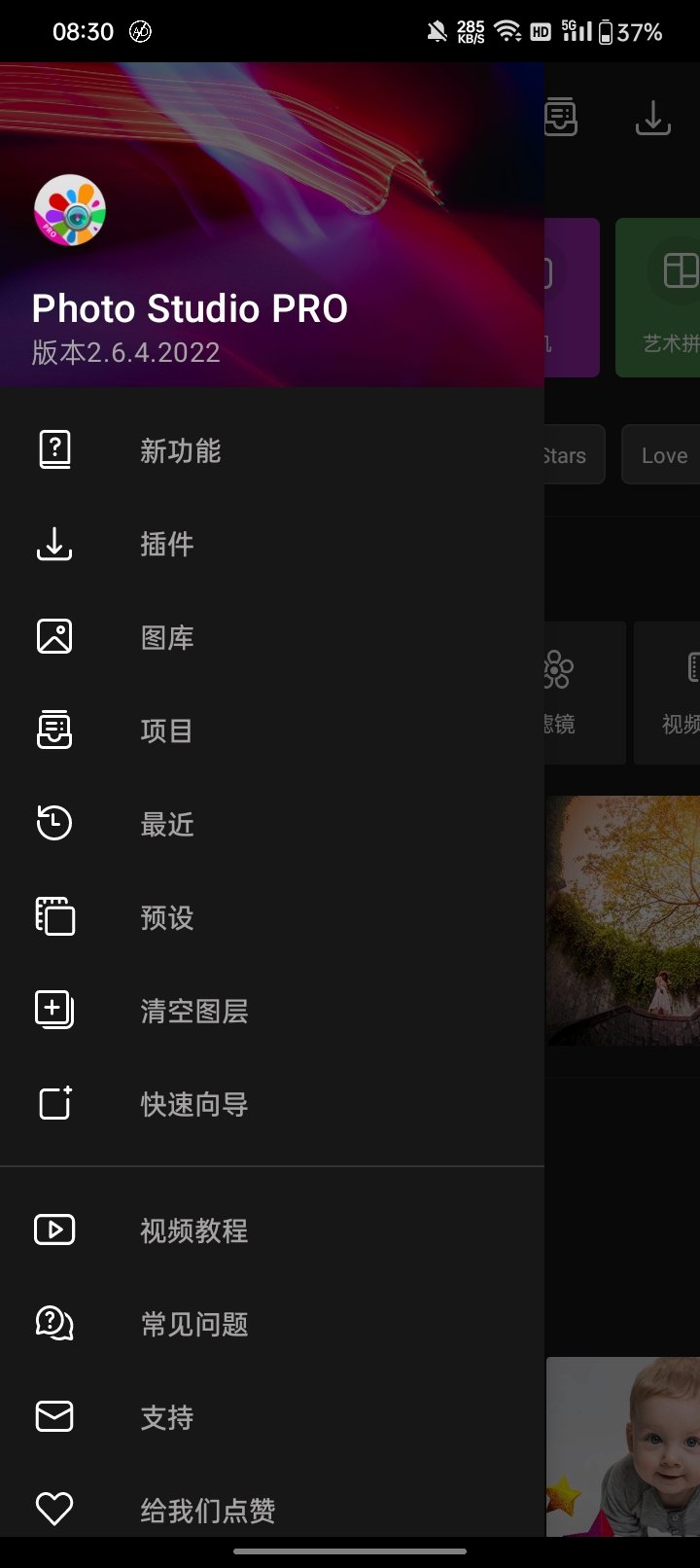Viewport: 700px width, 1568px height.
Task: Open the 新功能 menu item
Action: (181, 450)
